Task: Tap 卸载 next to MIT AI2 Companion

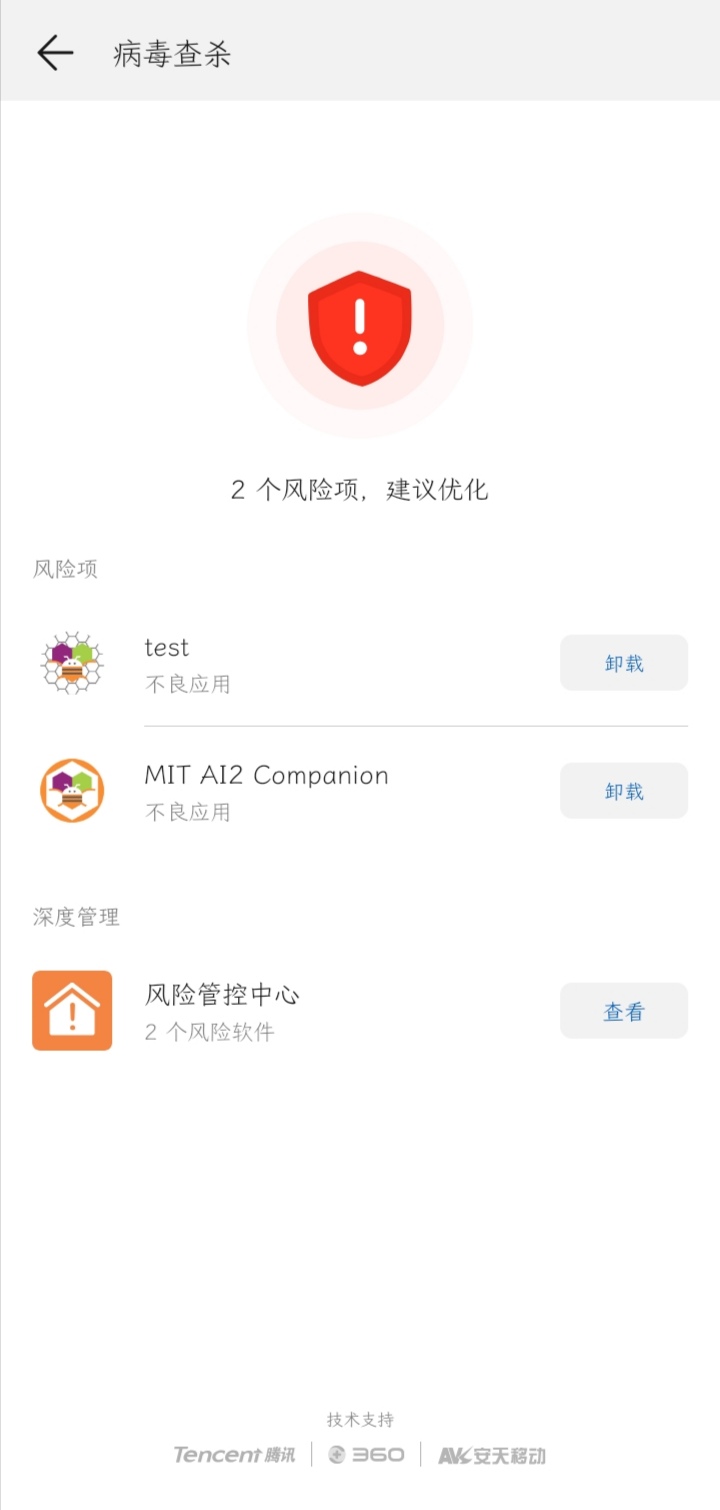Action: (x=623, y=791)
